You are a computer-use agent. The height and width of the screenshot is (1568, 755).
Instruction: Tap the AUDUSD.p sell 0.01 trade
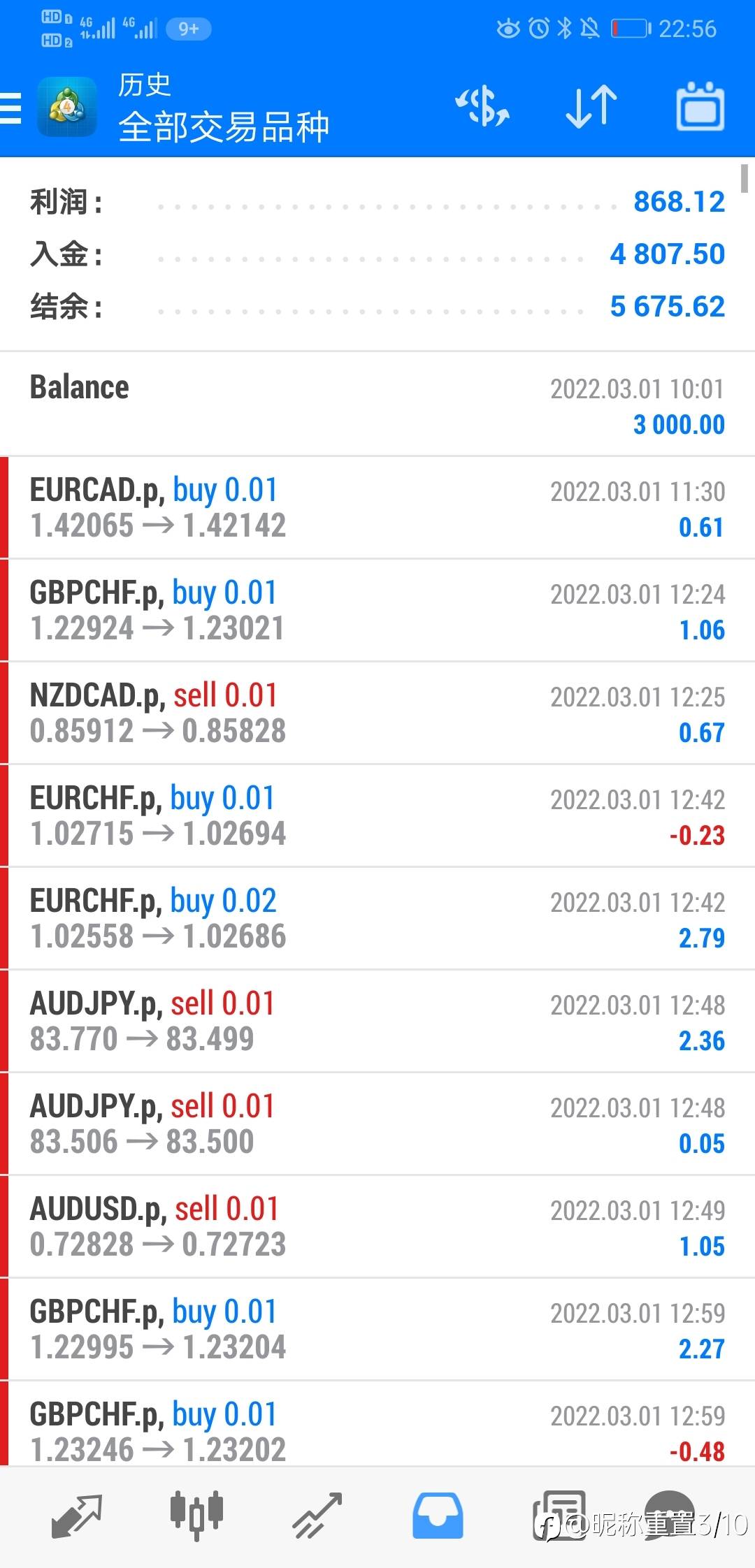377,1227
